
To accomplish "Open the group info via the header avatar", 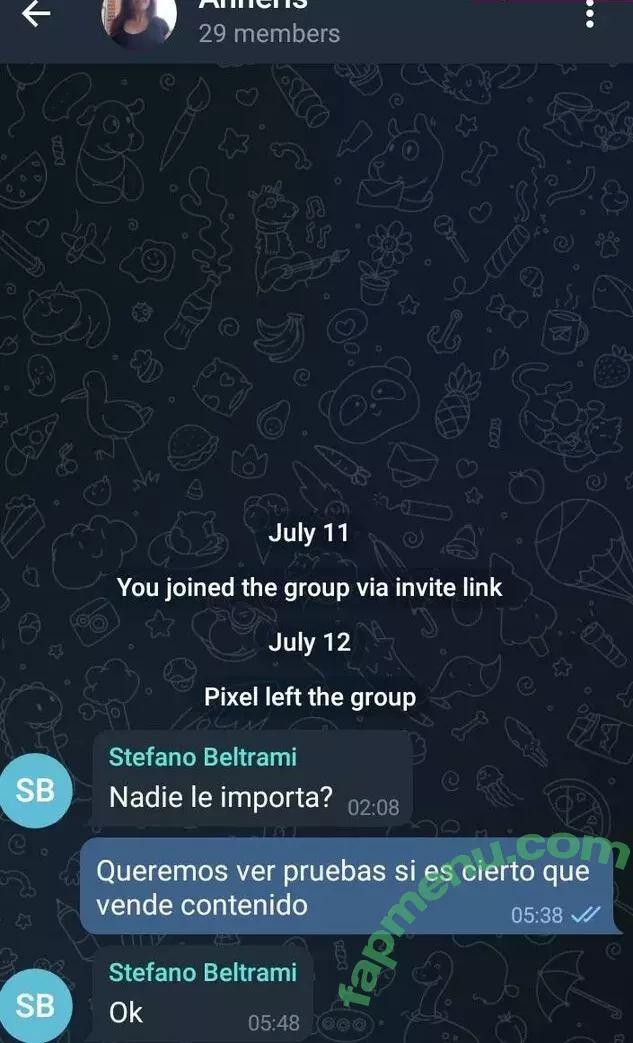I will click(140, 20).
